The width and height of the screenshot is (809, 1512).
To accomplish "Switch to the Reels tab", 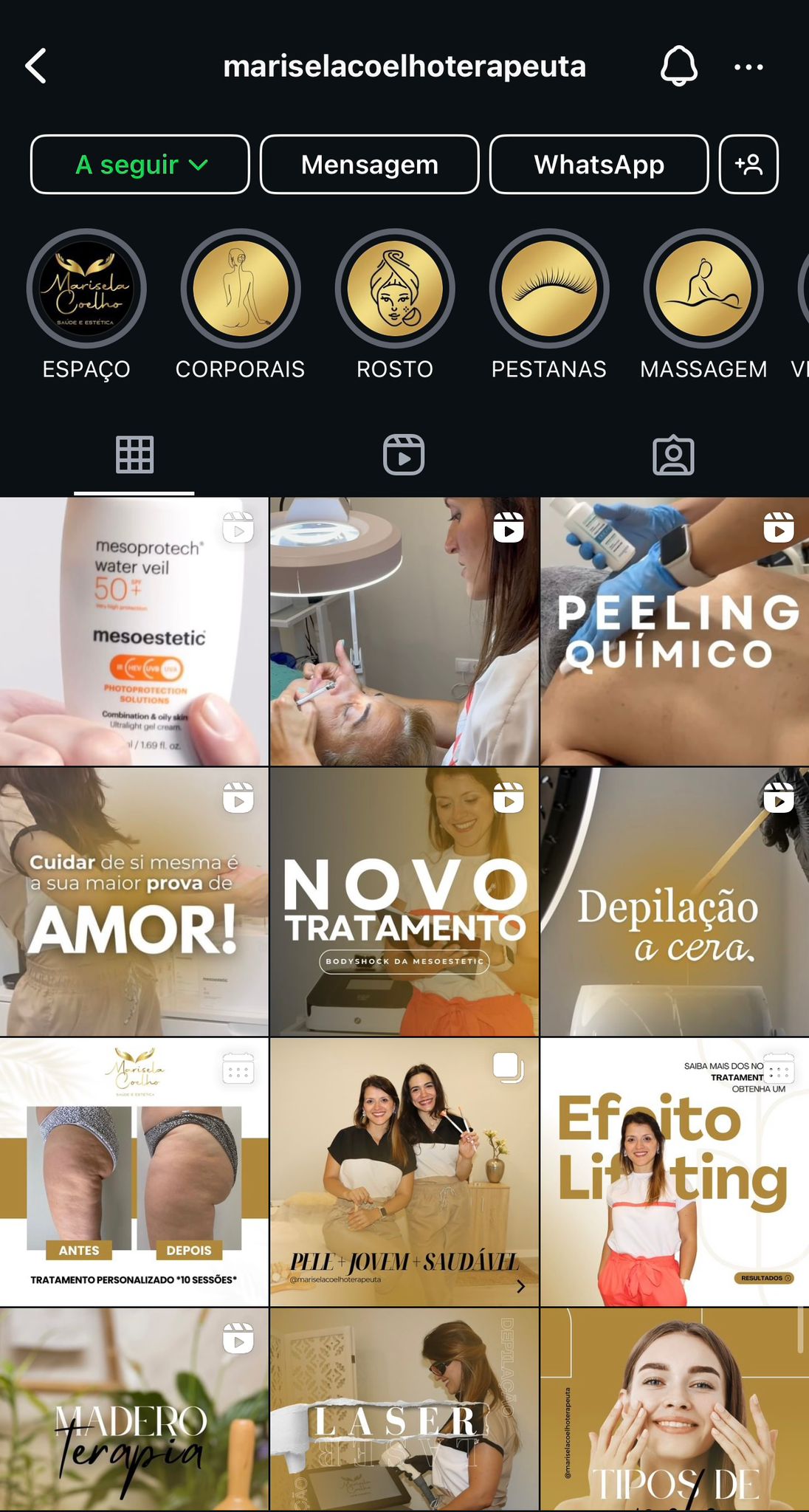I will coord(404,455).
